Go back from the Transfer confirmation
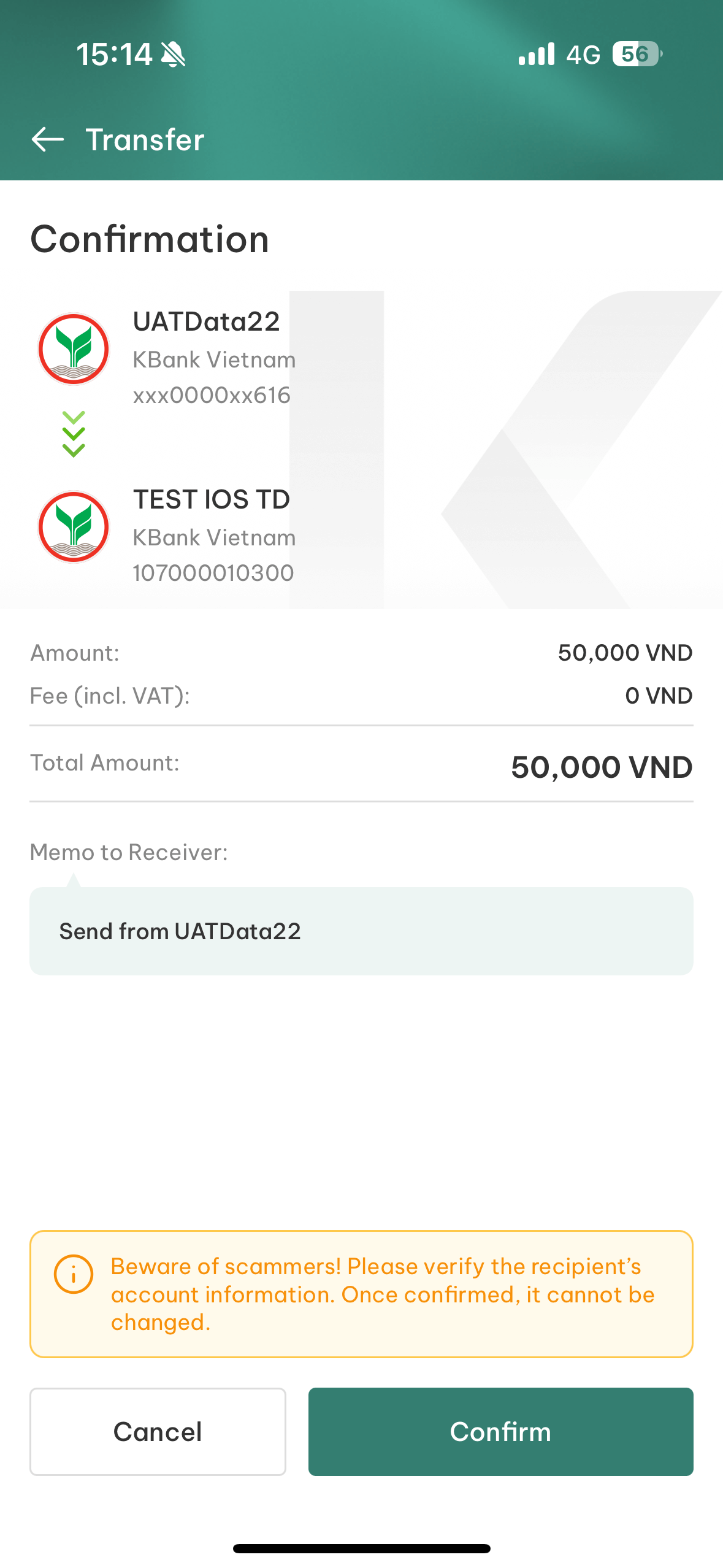Screen dimensions: 723x1568 (x=48, y=139)
